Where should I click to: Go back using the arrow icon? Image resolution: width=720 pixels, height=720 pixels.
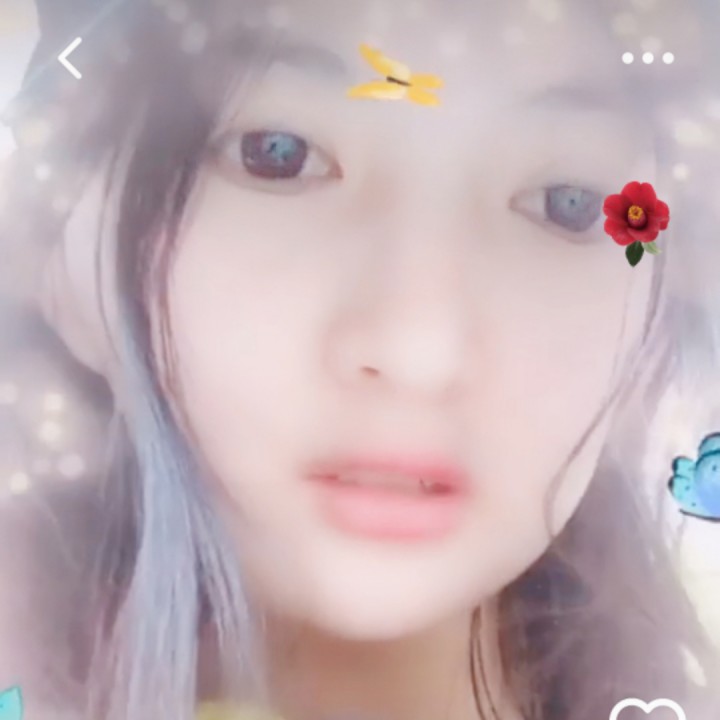point(70,58)
